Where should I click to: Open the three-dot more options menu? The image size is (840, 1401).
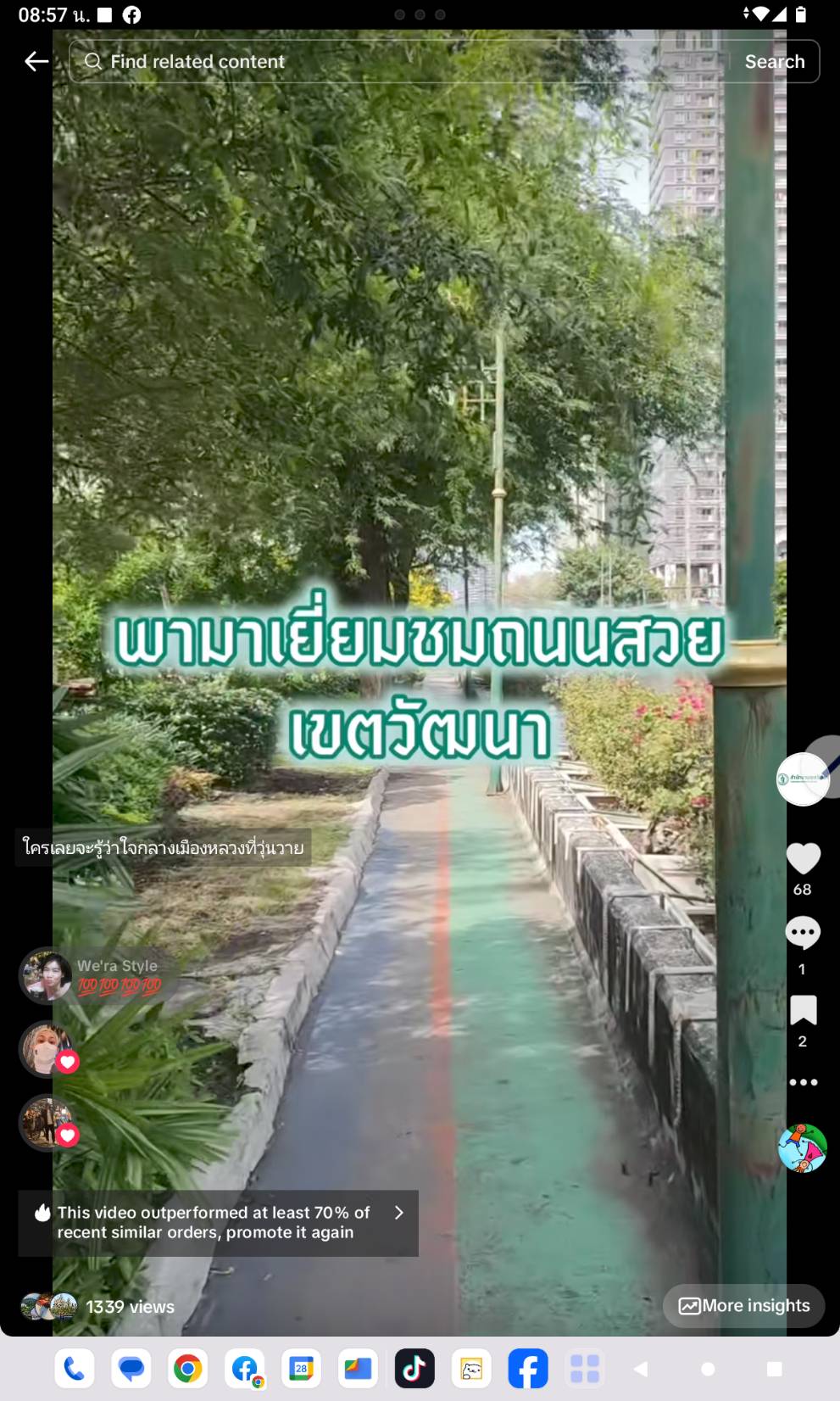pyautogui.click(x=803, y=1082)
